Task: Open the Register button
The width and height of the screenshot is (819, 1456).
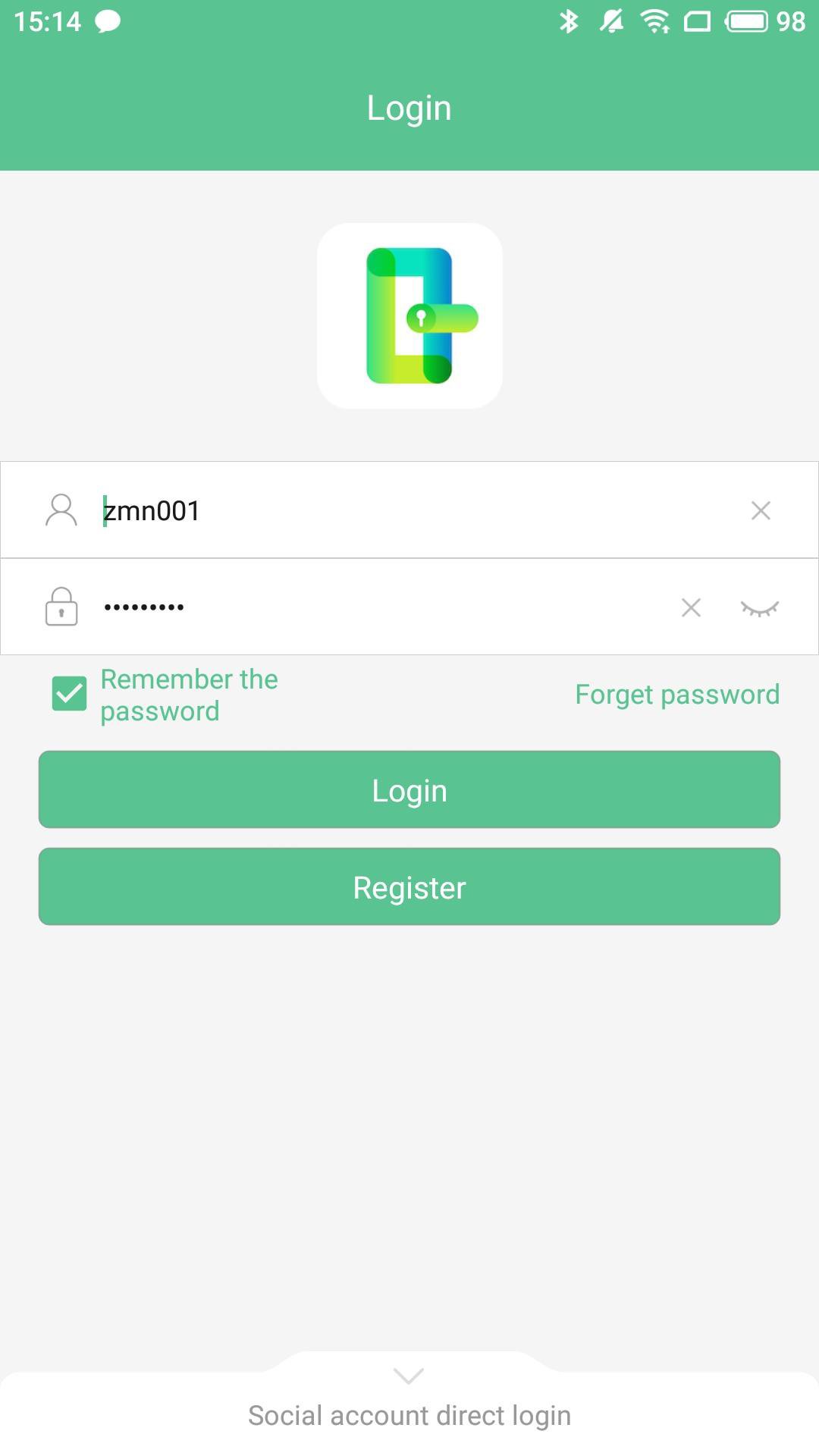Action: click(409, 886)
